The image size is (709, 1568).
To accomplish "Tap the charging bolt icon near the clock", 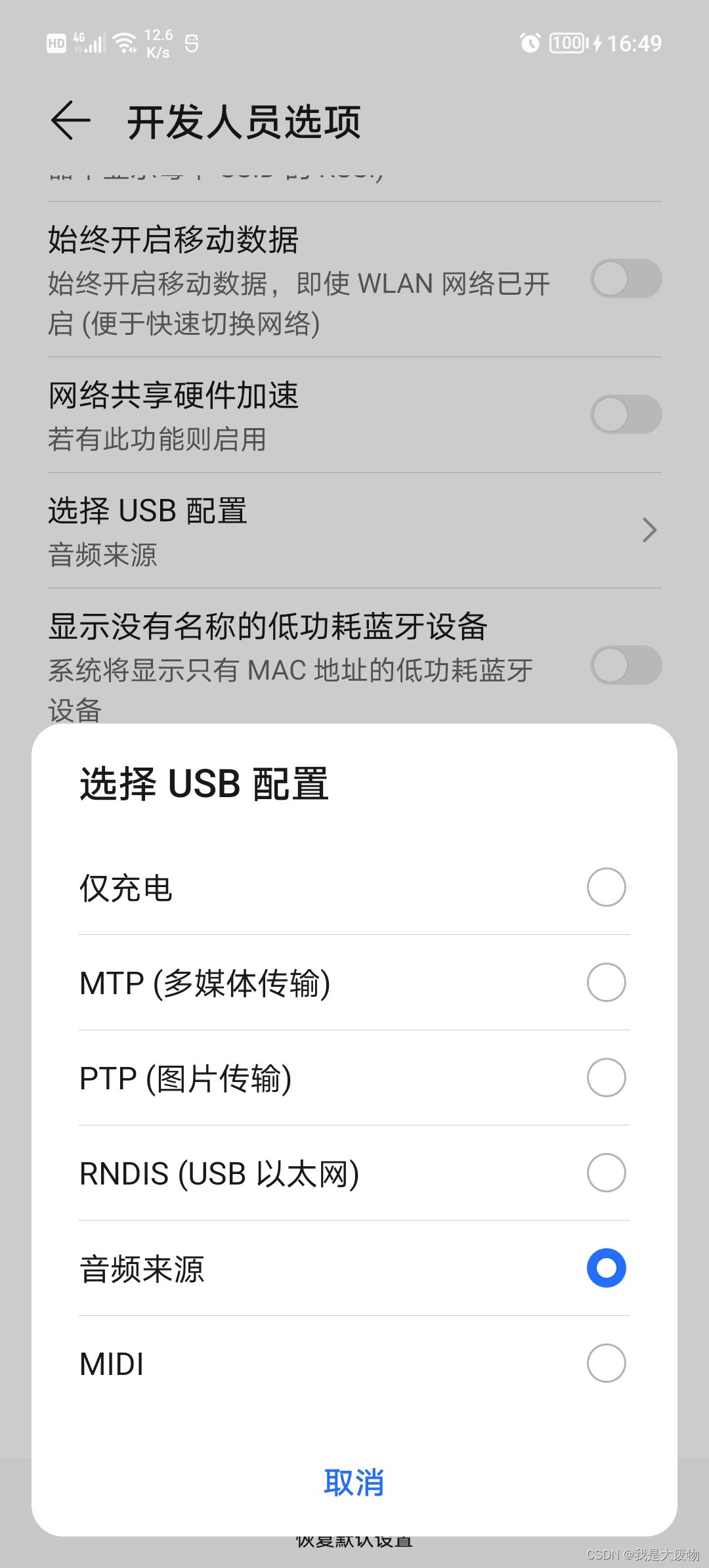I will [596, 42].
